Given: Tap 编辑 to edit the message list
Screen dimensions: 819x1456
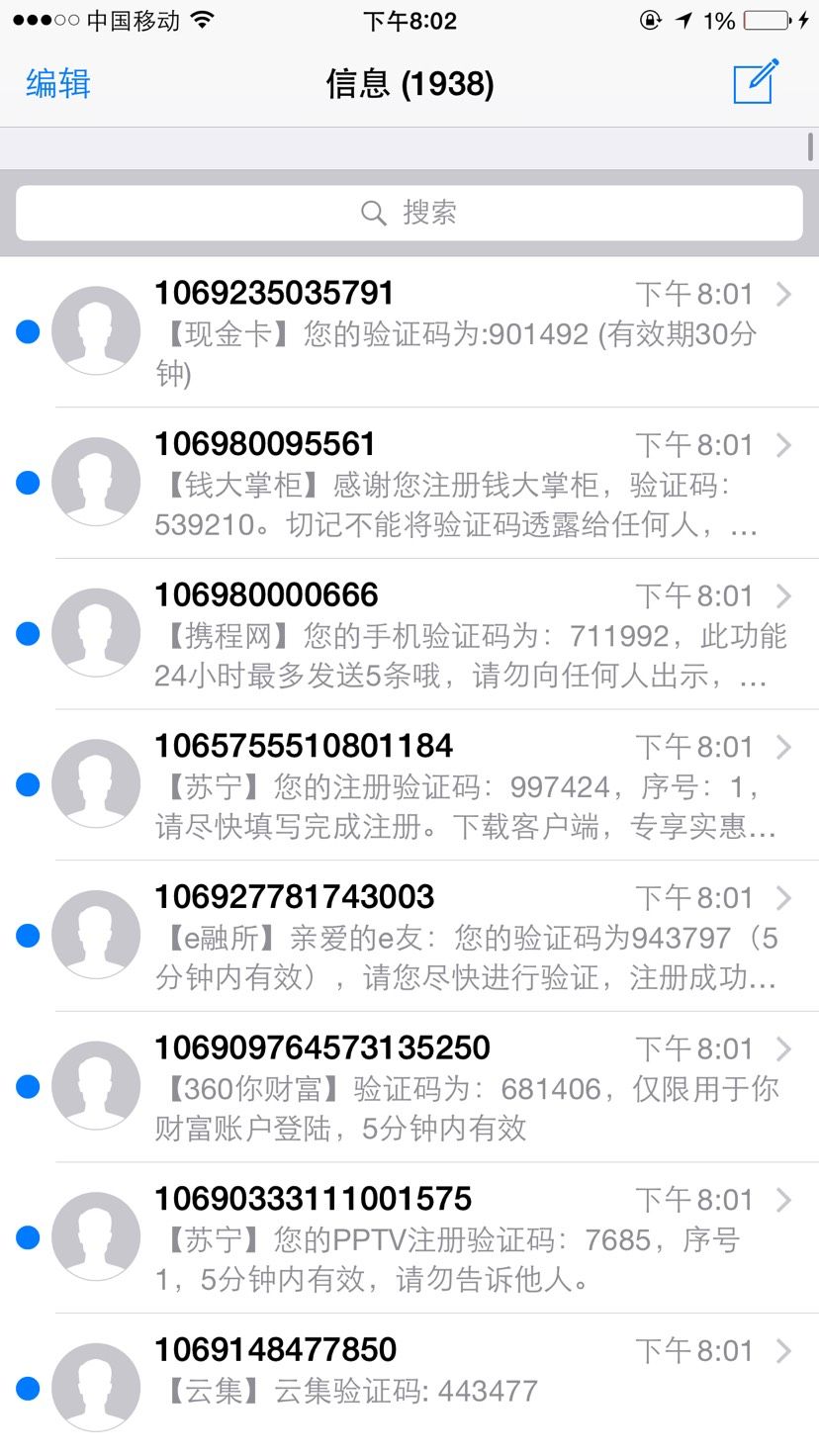Looking at the screenshot, I should (x=58, y=83).
